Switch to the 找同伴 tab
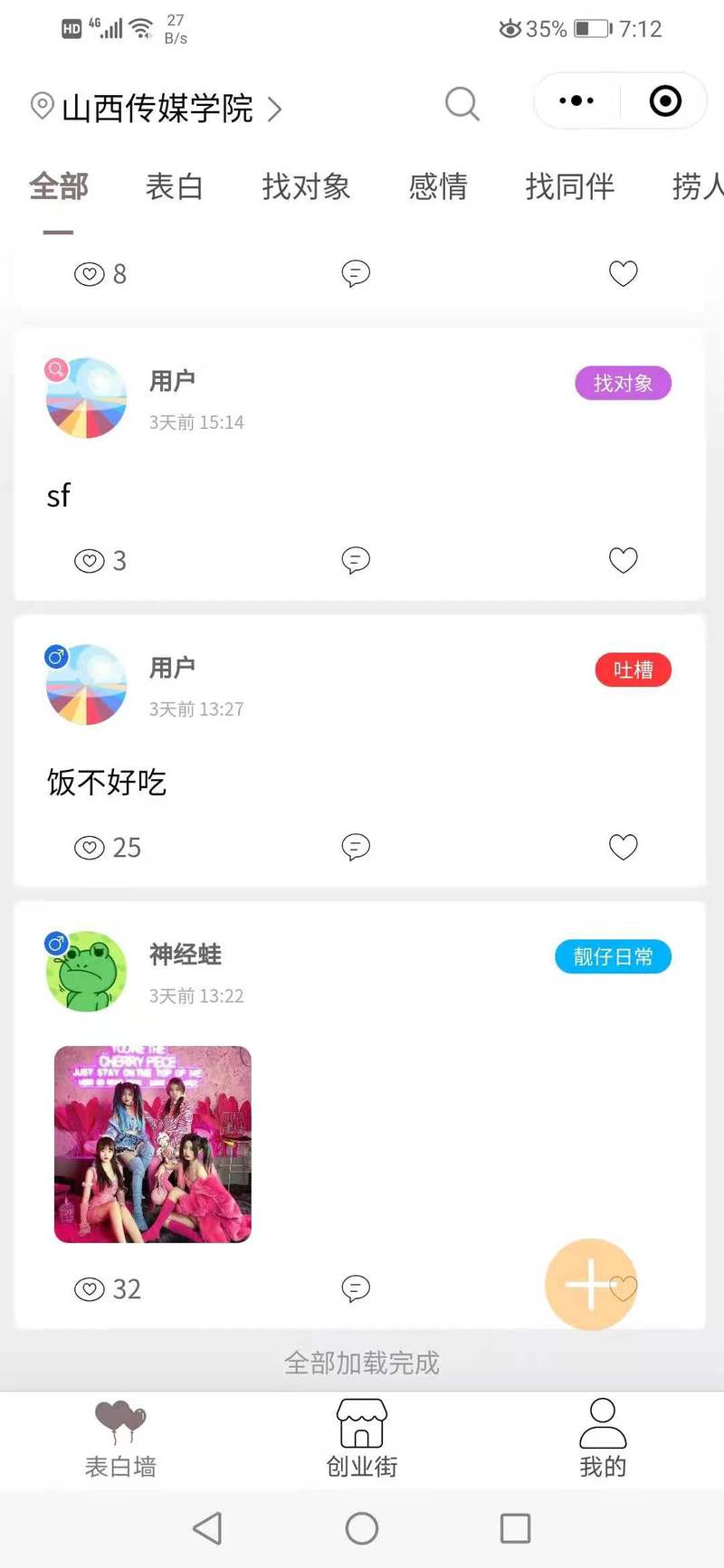The height and width of the screenshot is (1568, 724). (x=570, y=186)
